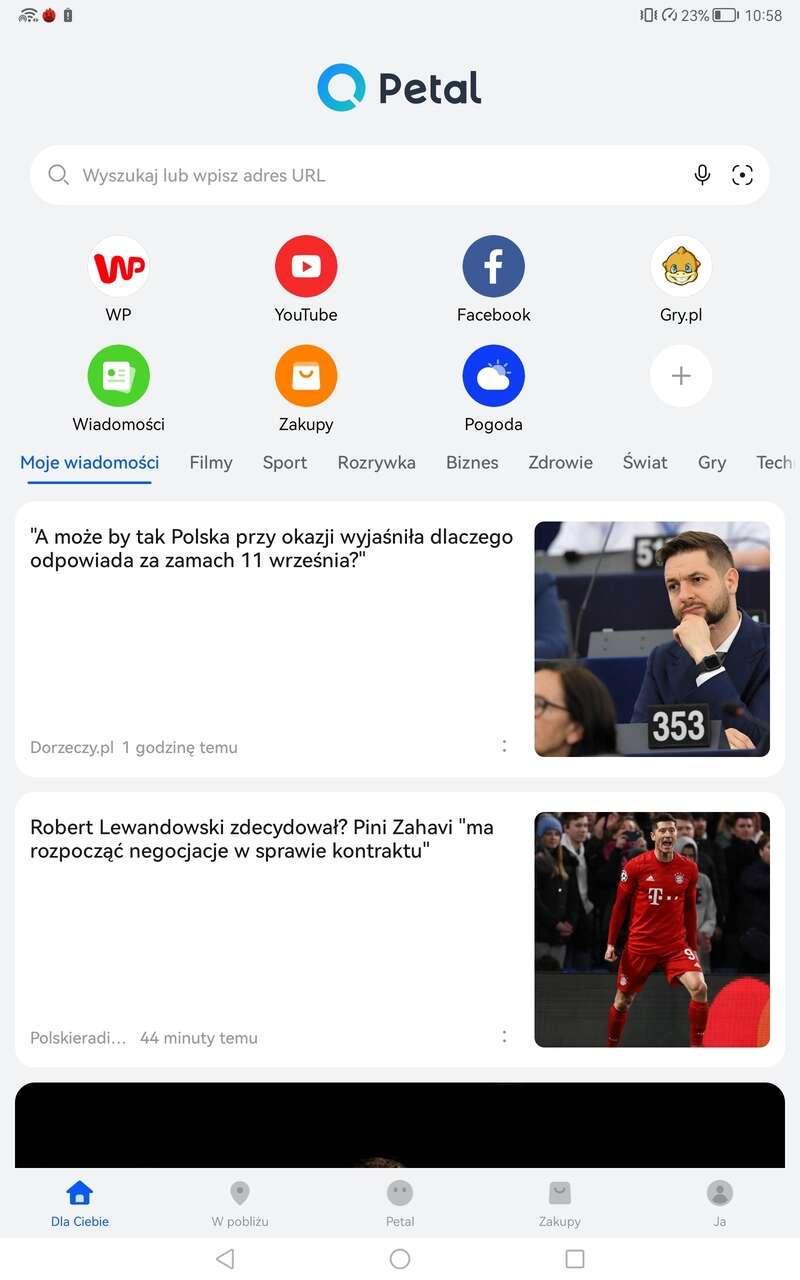Screen dimensions: 800x1280
Task: Start voice search with the microphone
Action: pyautogui.click(x=702, y=175)
